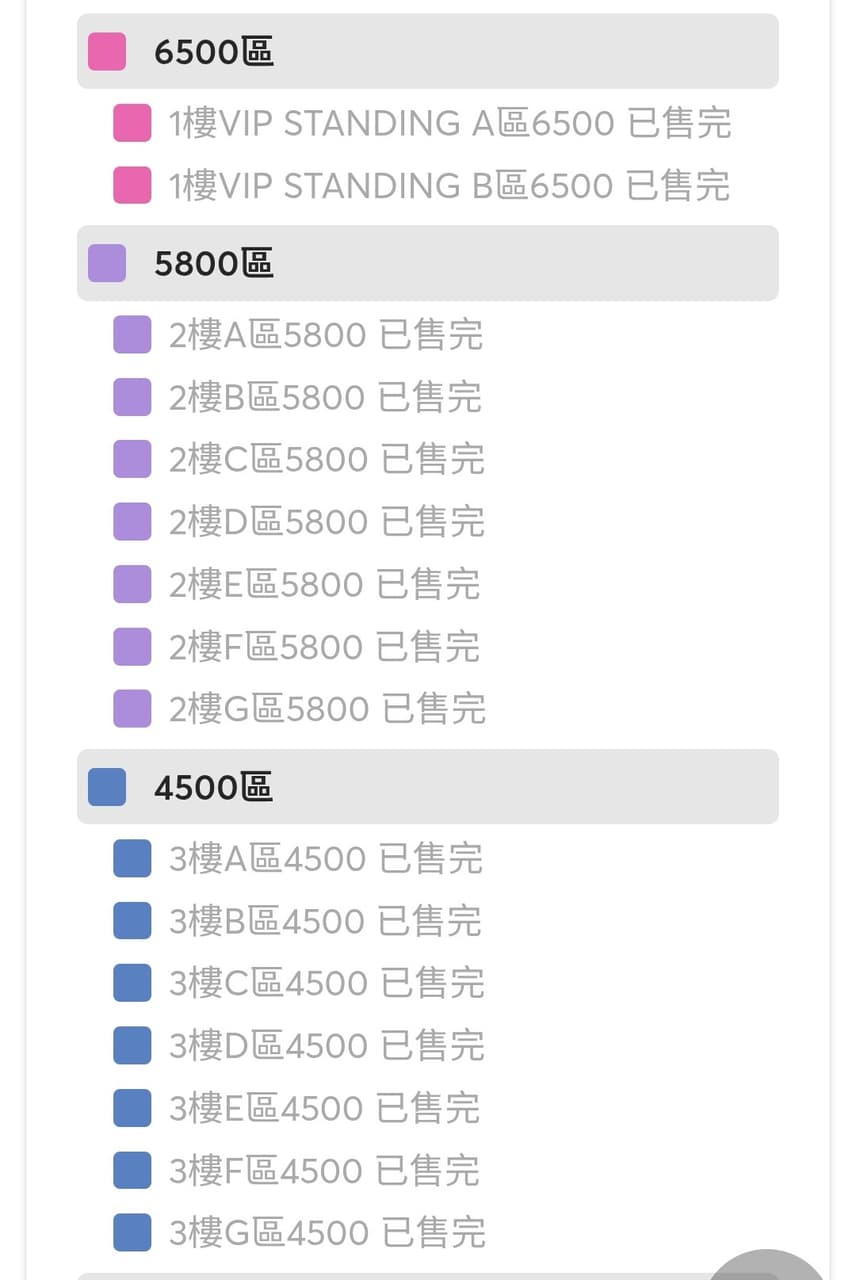Toggle the 5800區 price group header
856x1280 pixels.
pyautogui.click(x=427, y=263)
